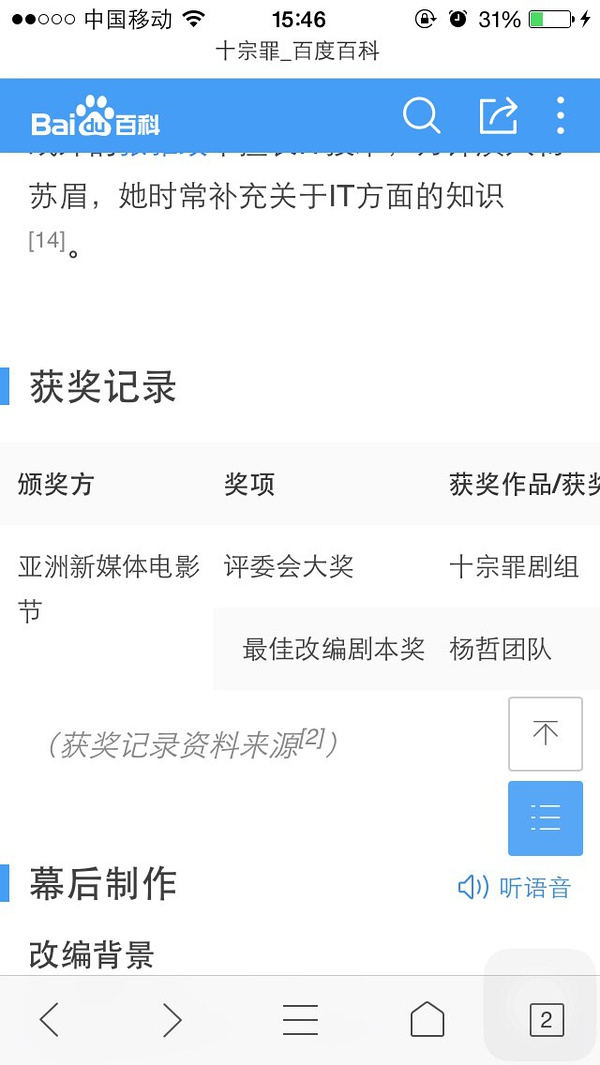Open the browser menu lines

(x=300, y=1020)
